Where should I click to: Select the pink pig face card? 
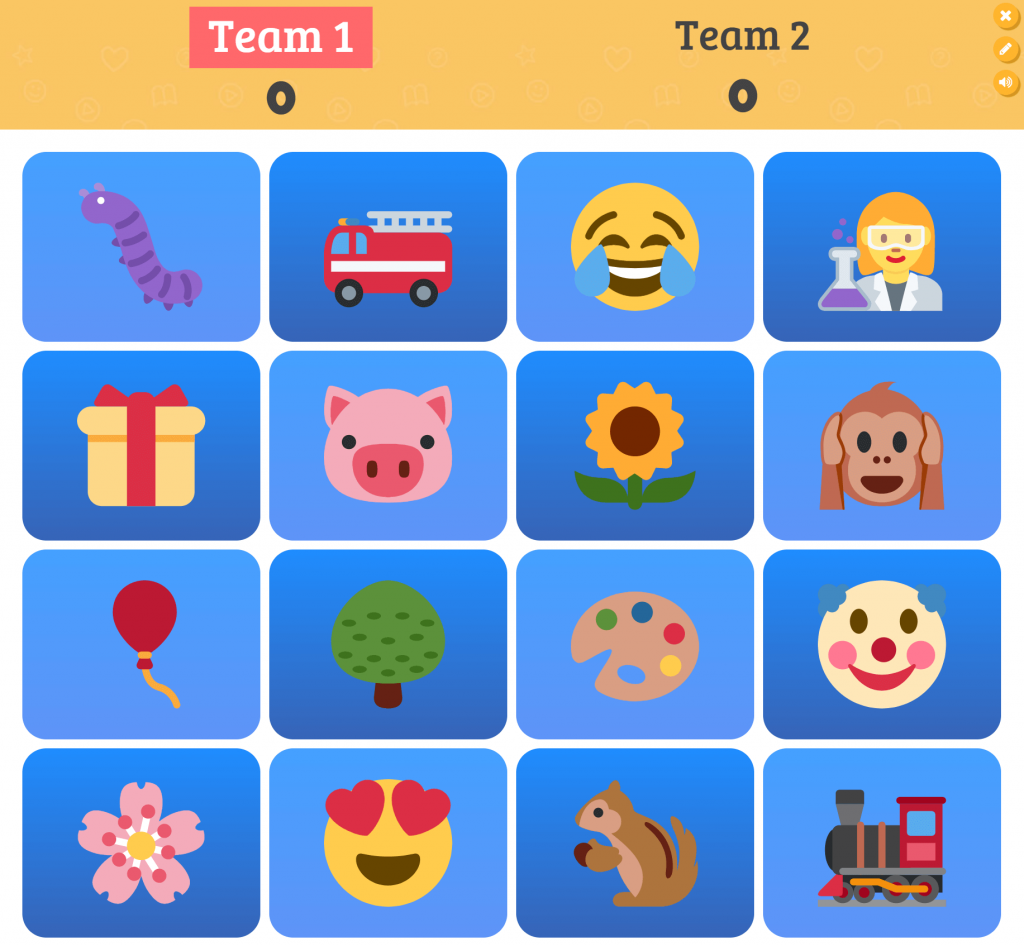(388, 445)
